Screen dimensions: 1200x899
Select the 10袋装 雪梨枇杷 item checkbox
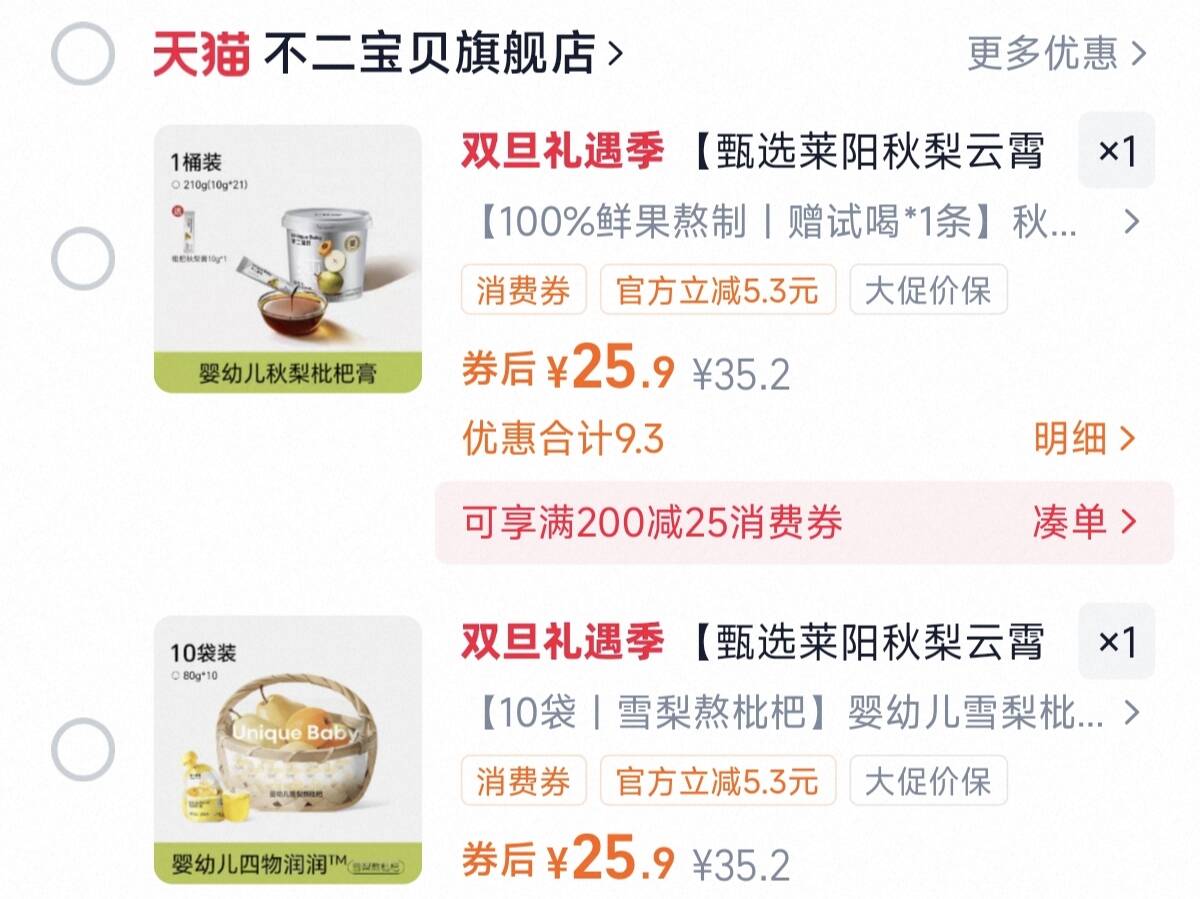click(x=83, y=750)
